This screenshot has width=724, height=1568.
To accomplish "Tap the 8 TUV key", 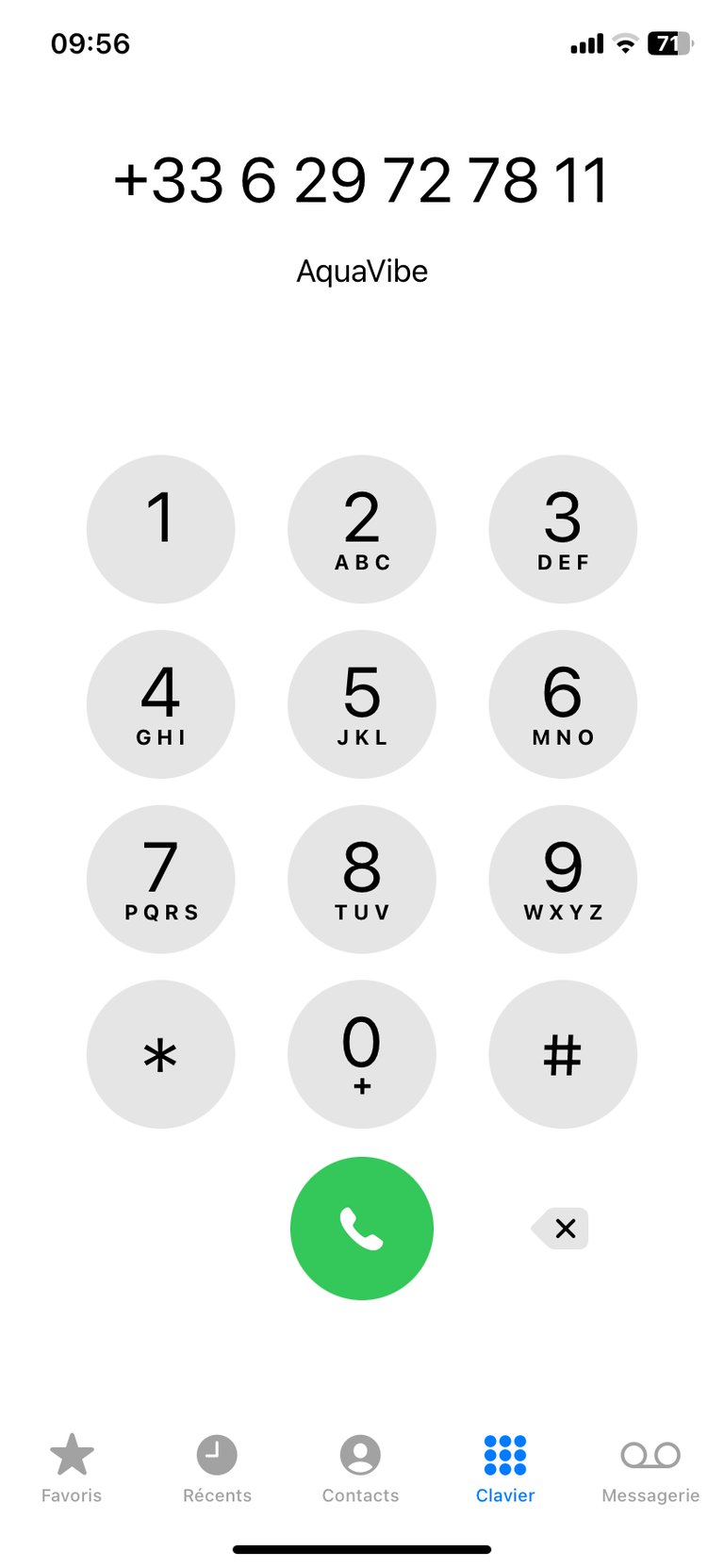I will (x=362, y=879).
